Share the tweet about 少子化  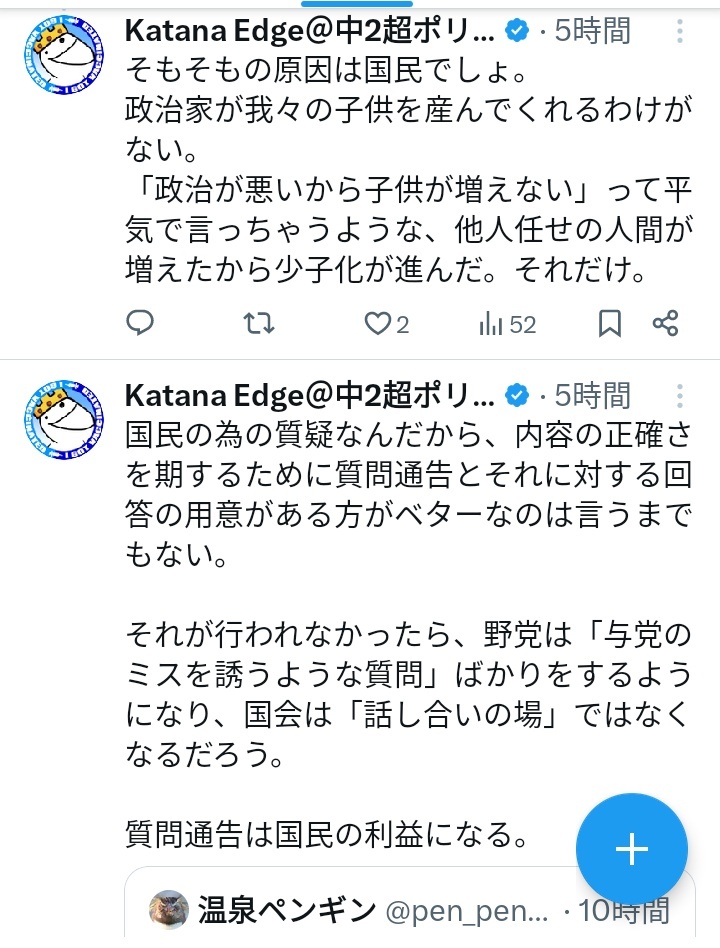665,323
